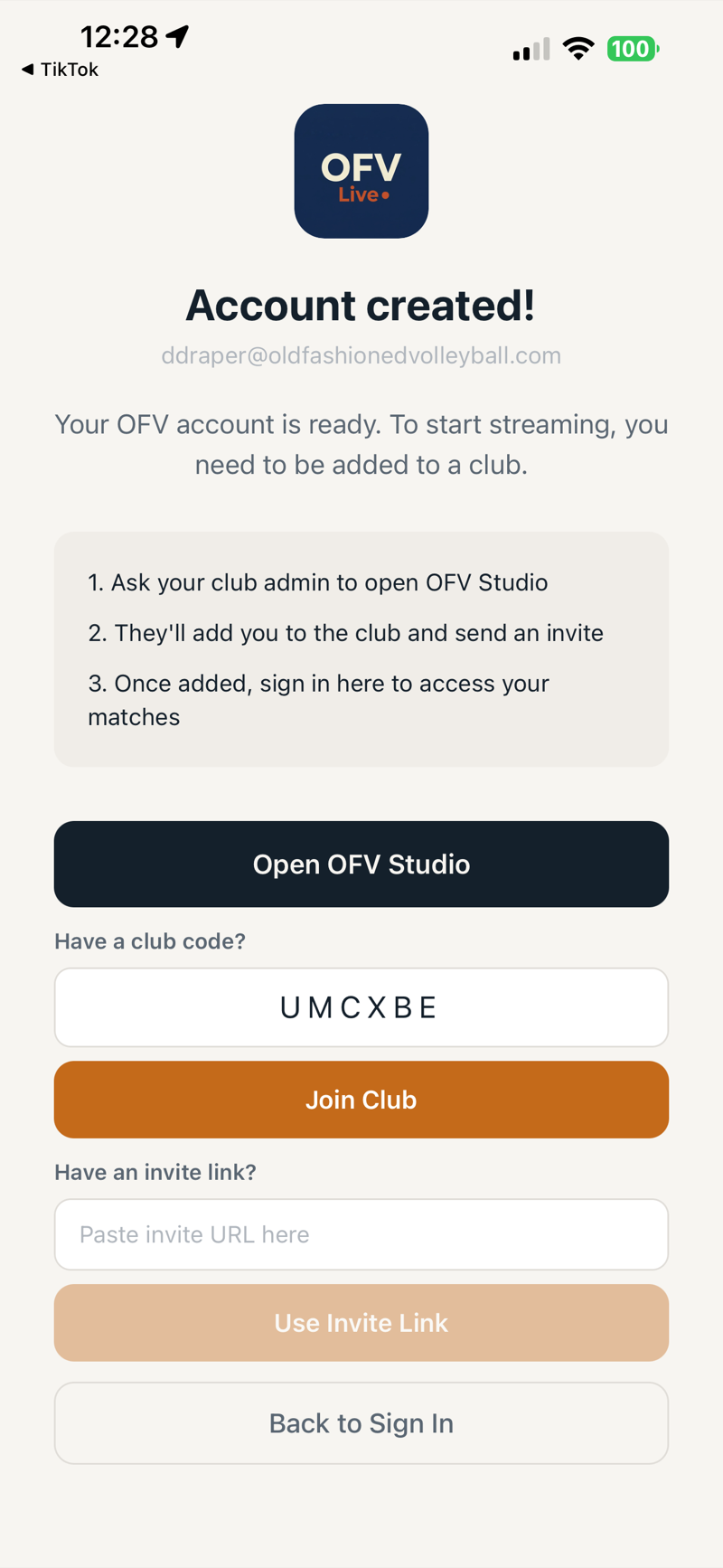
Task: Tap the location arrow beside the clock
Action: [x=177, y=36]
